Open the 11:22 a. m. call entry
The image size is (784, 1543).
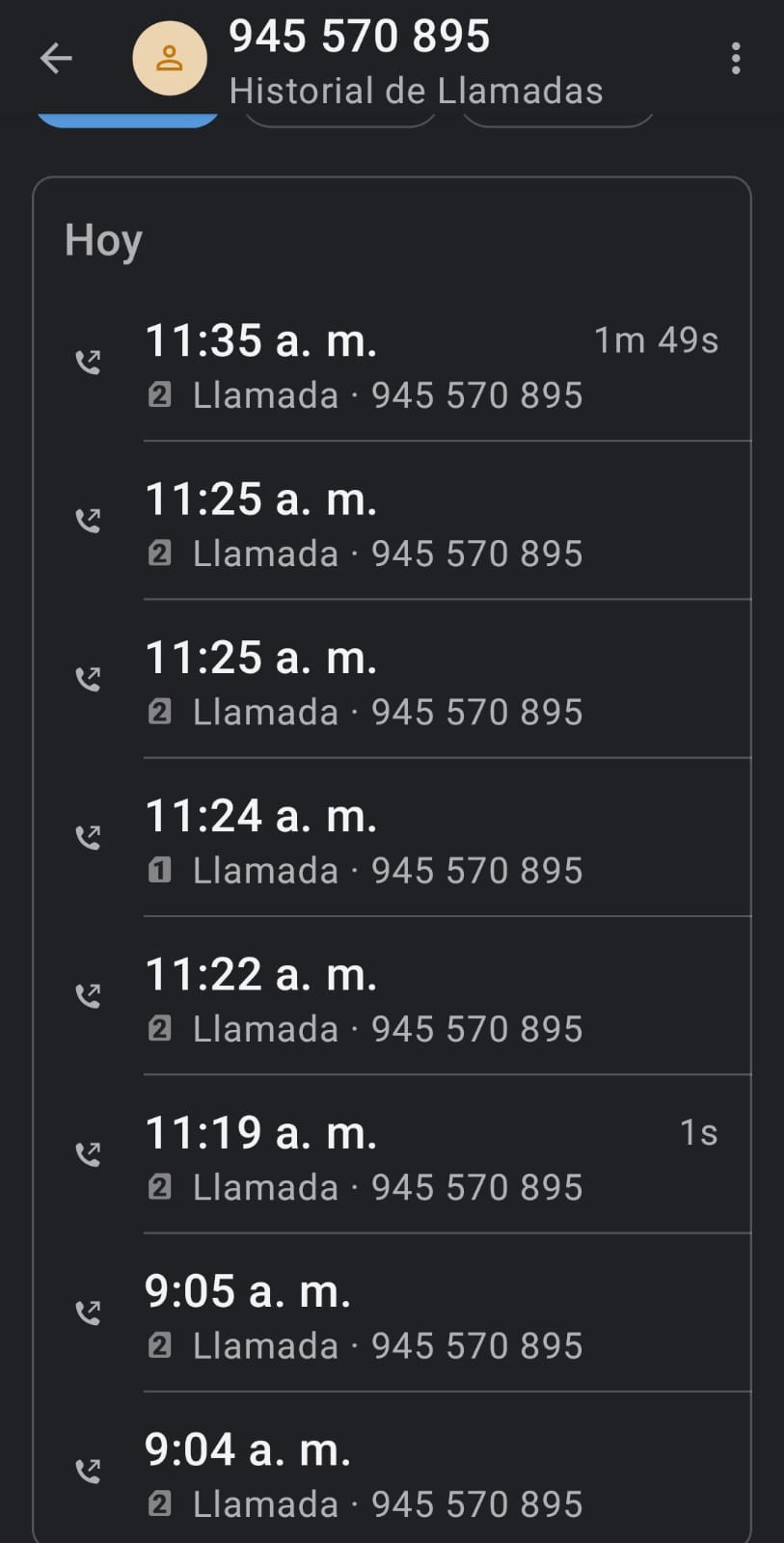click(392, 995)
